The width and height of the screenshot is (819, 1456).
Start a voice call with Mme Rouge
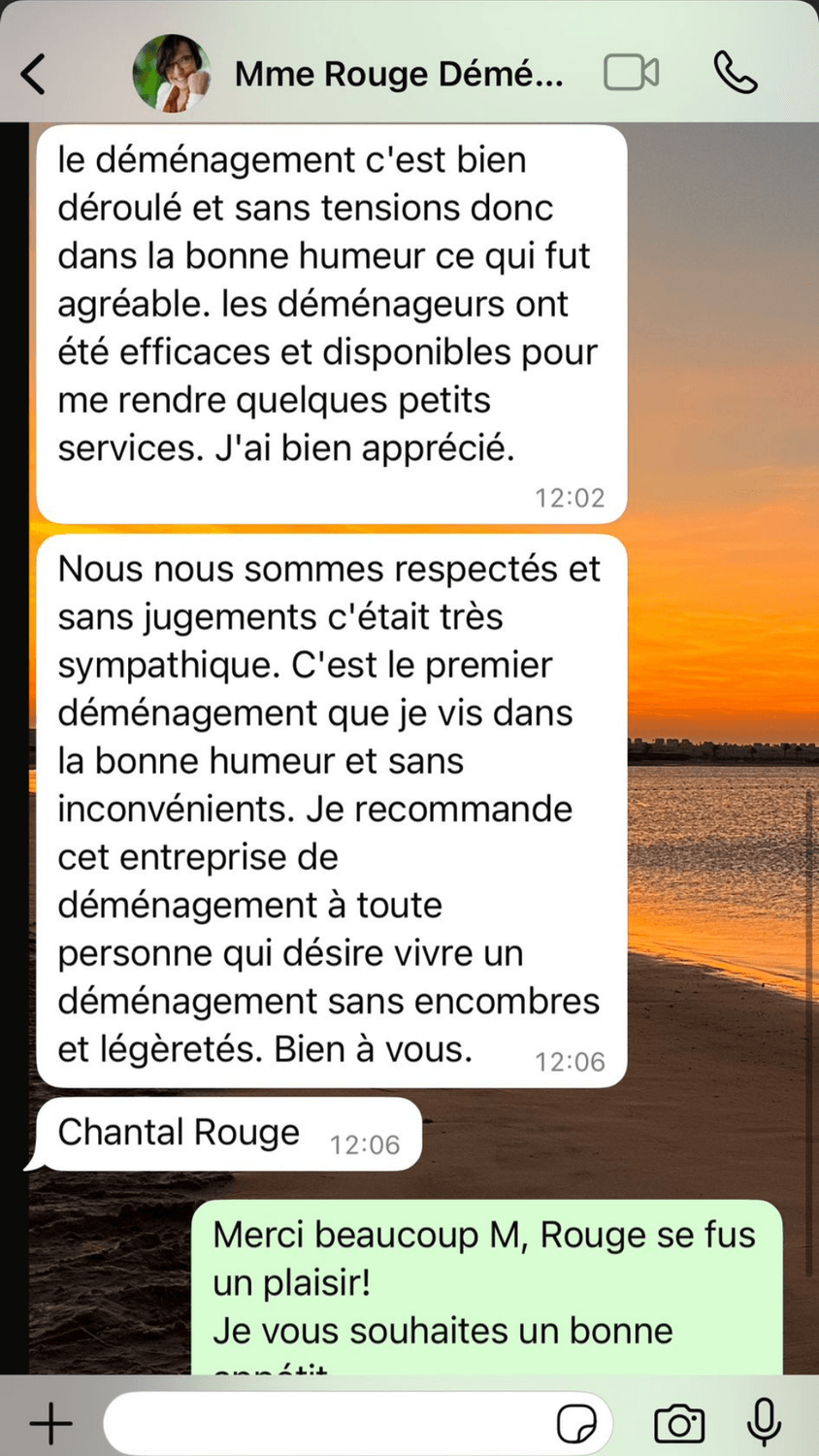(x=735, y=73)
